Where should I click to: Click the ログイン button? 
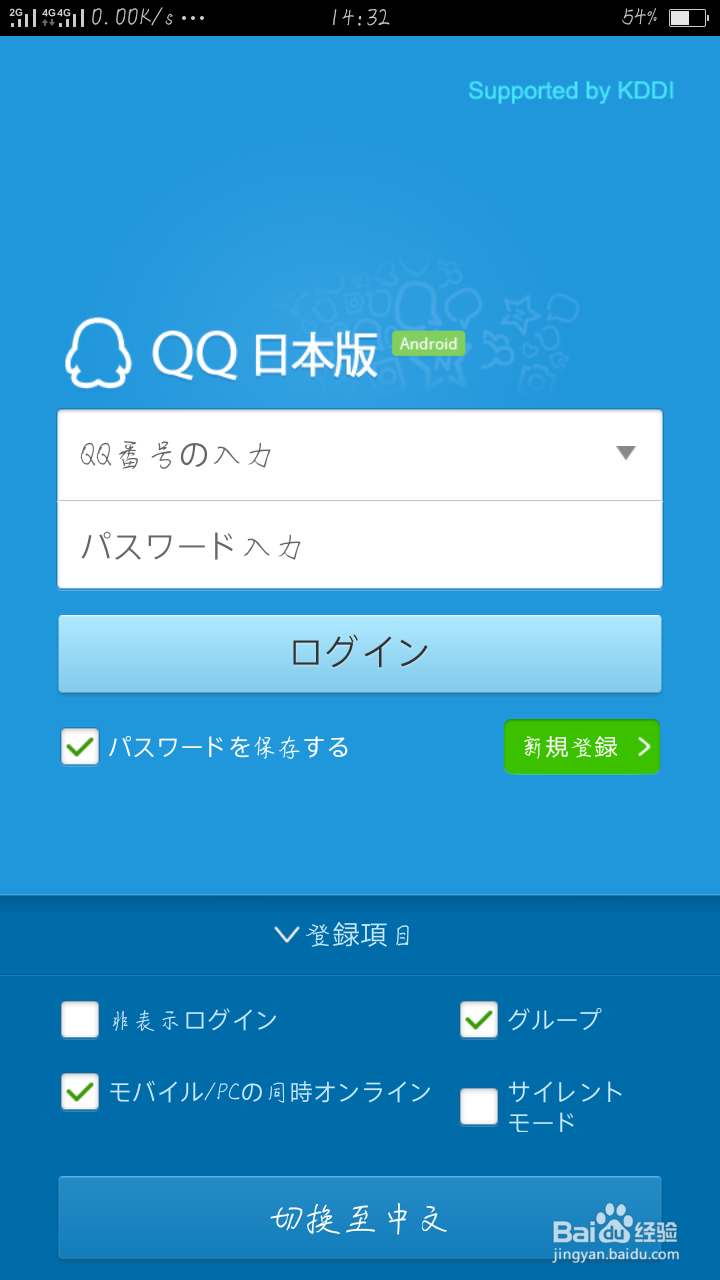[x=360, y=653]
